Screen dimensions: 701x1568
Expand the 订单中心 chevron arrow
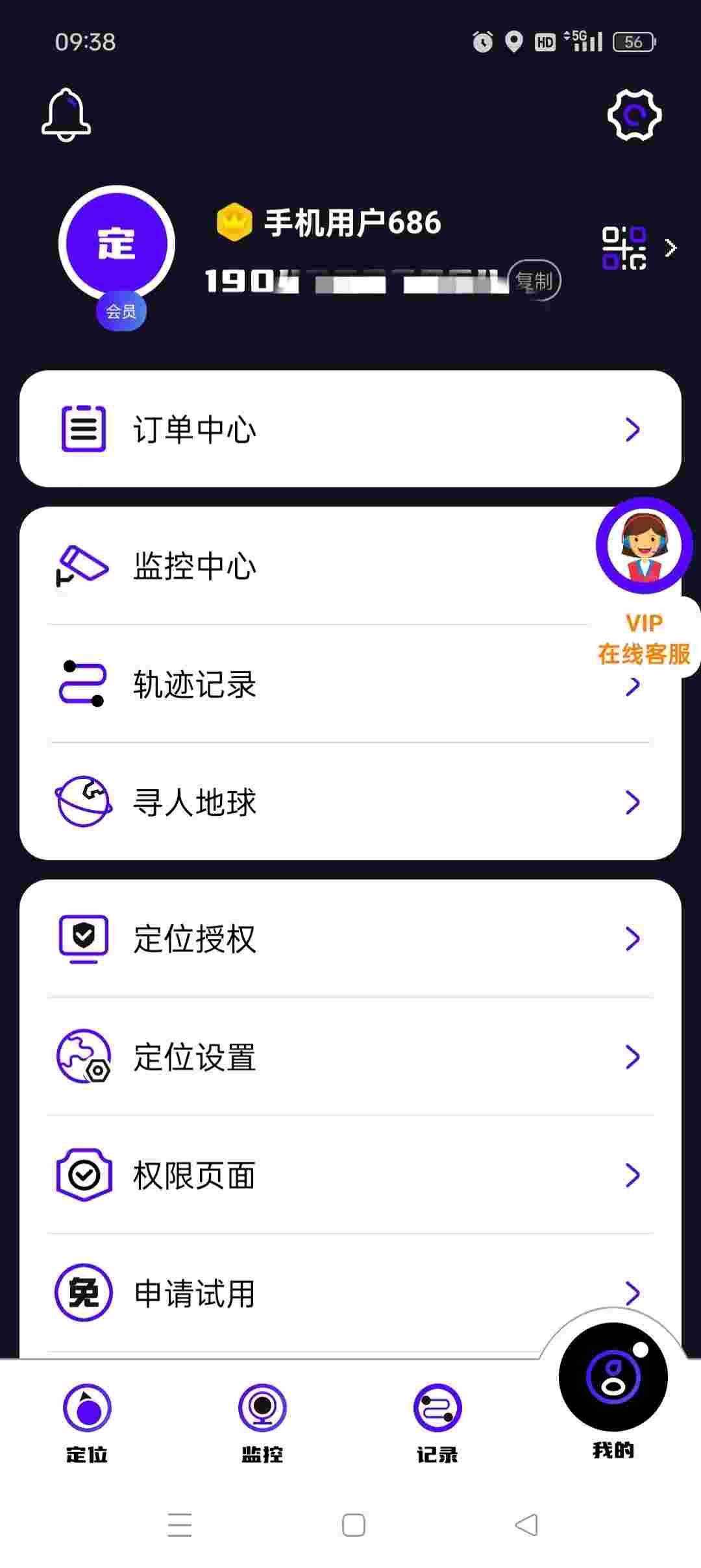633,428
